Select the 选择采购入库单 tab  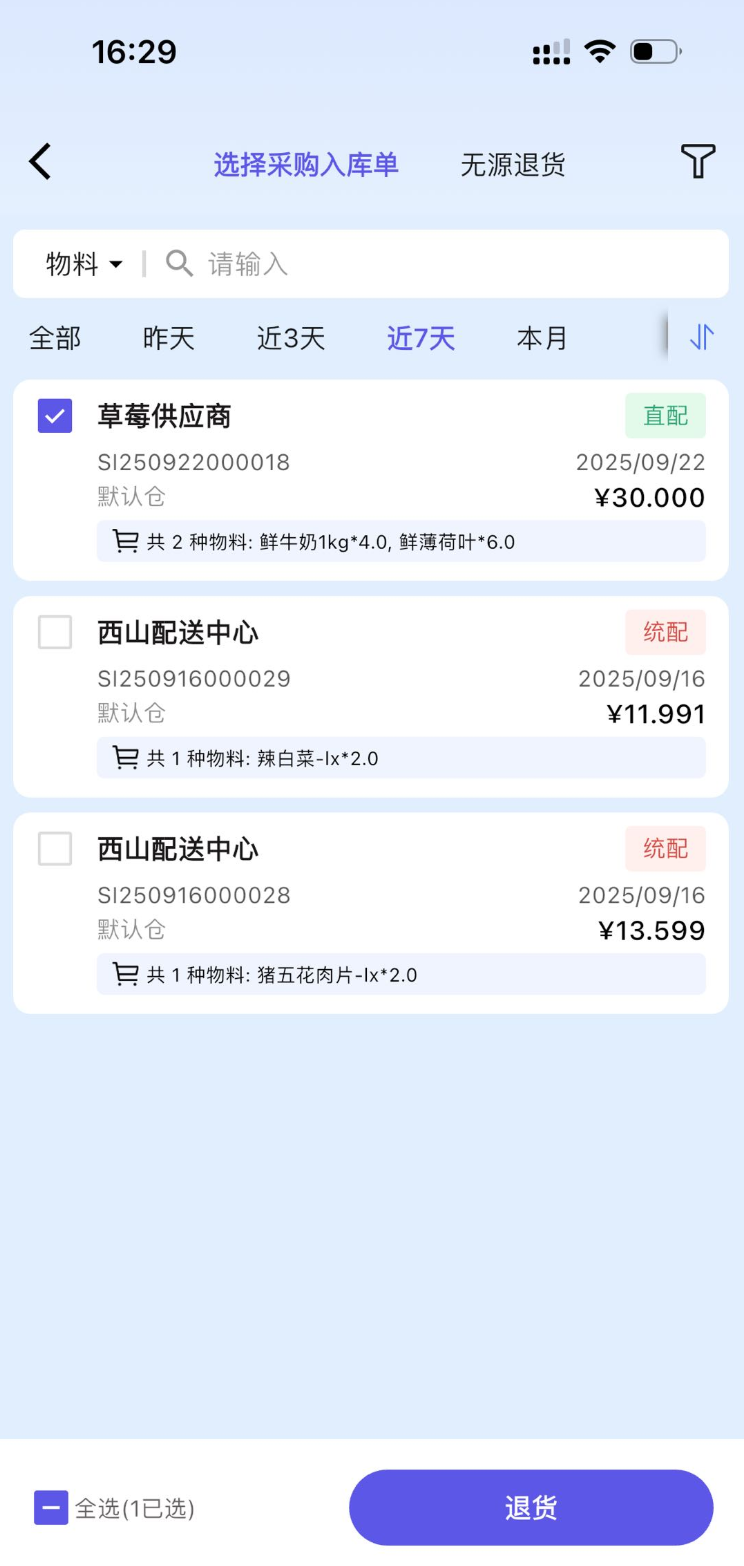[306, 165]
